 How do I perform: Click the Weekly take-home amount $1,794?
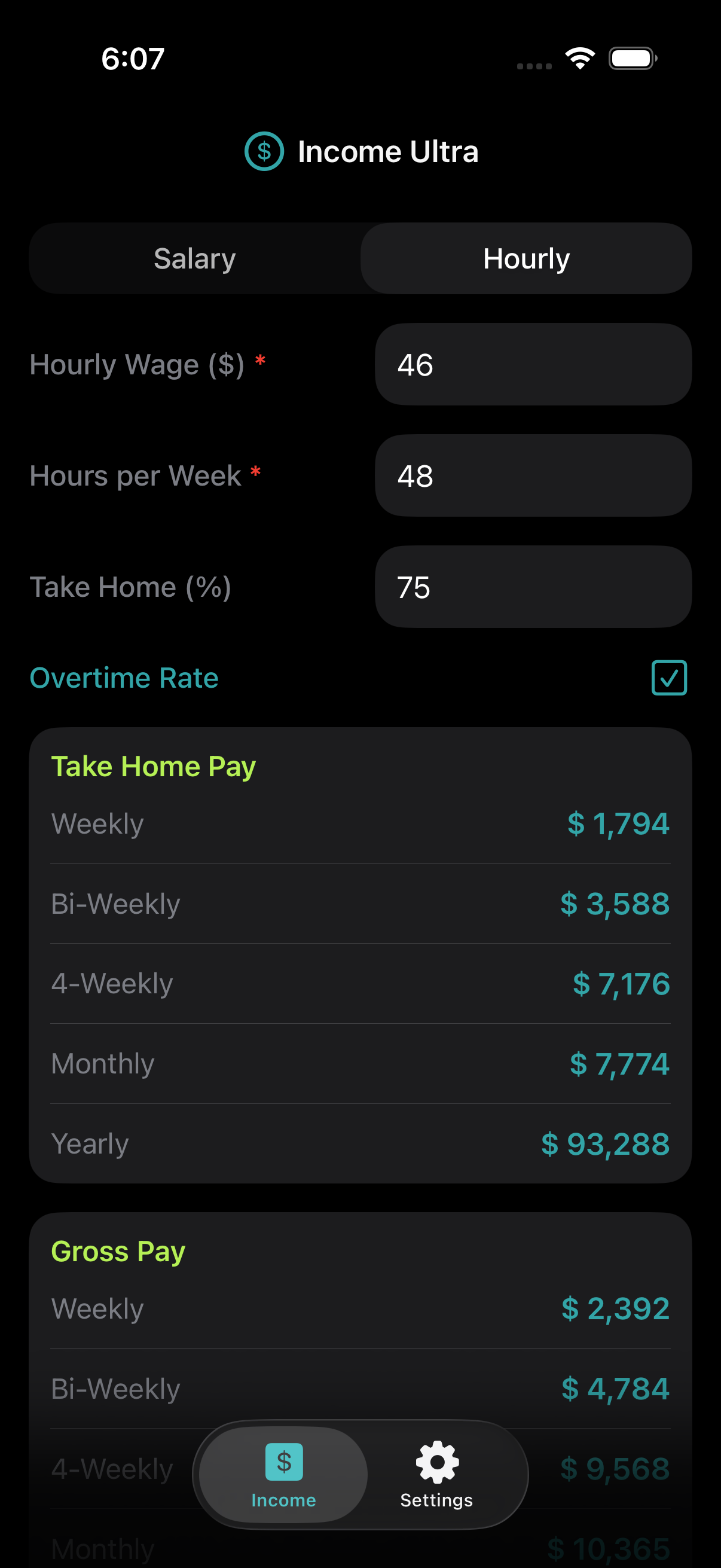[619, 823]
